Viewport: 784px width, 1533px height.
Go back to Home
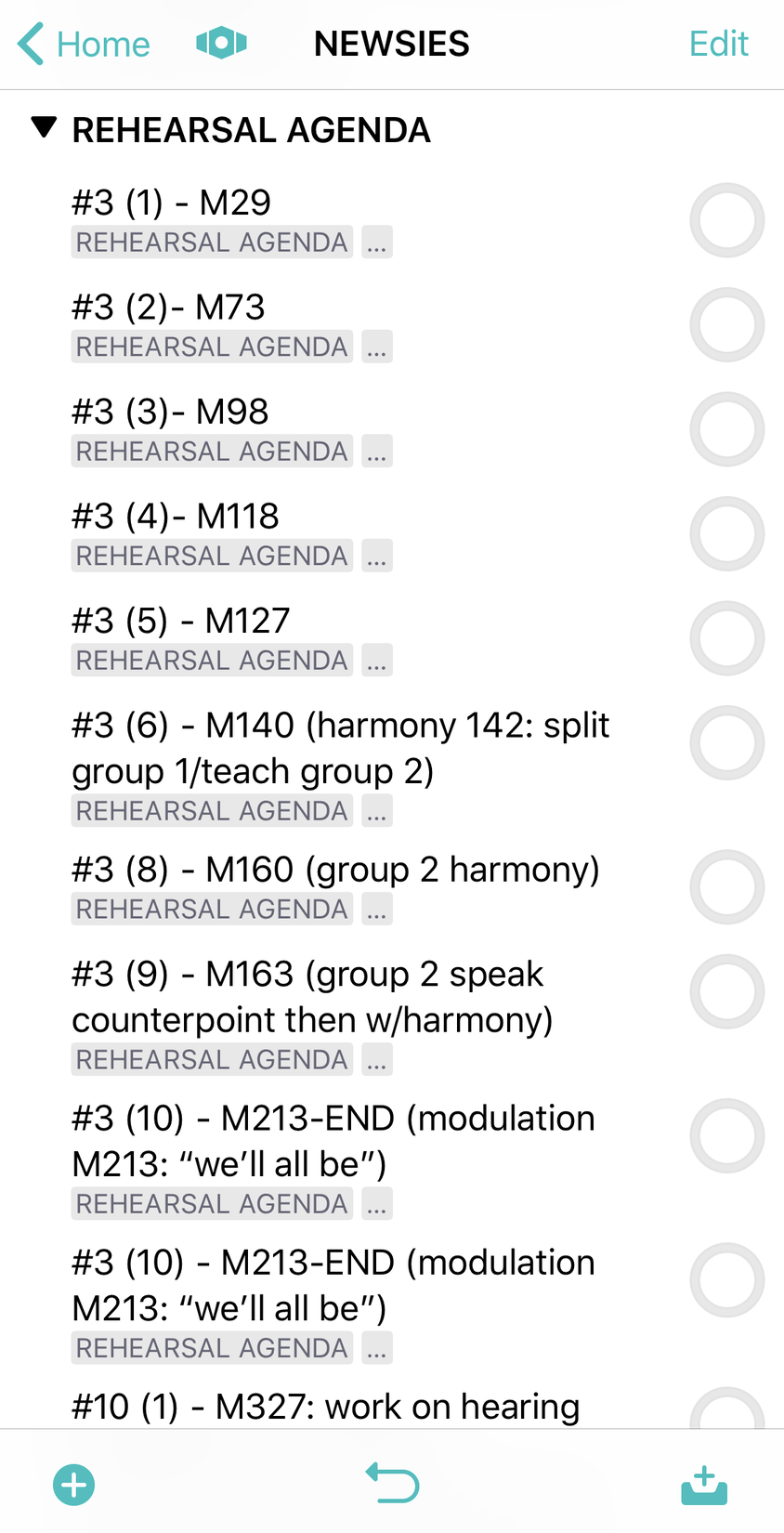click(x=84, y=44)
